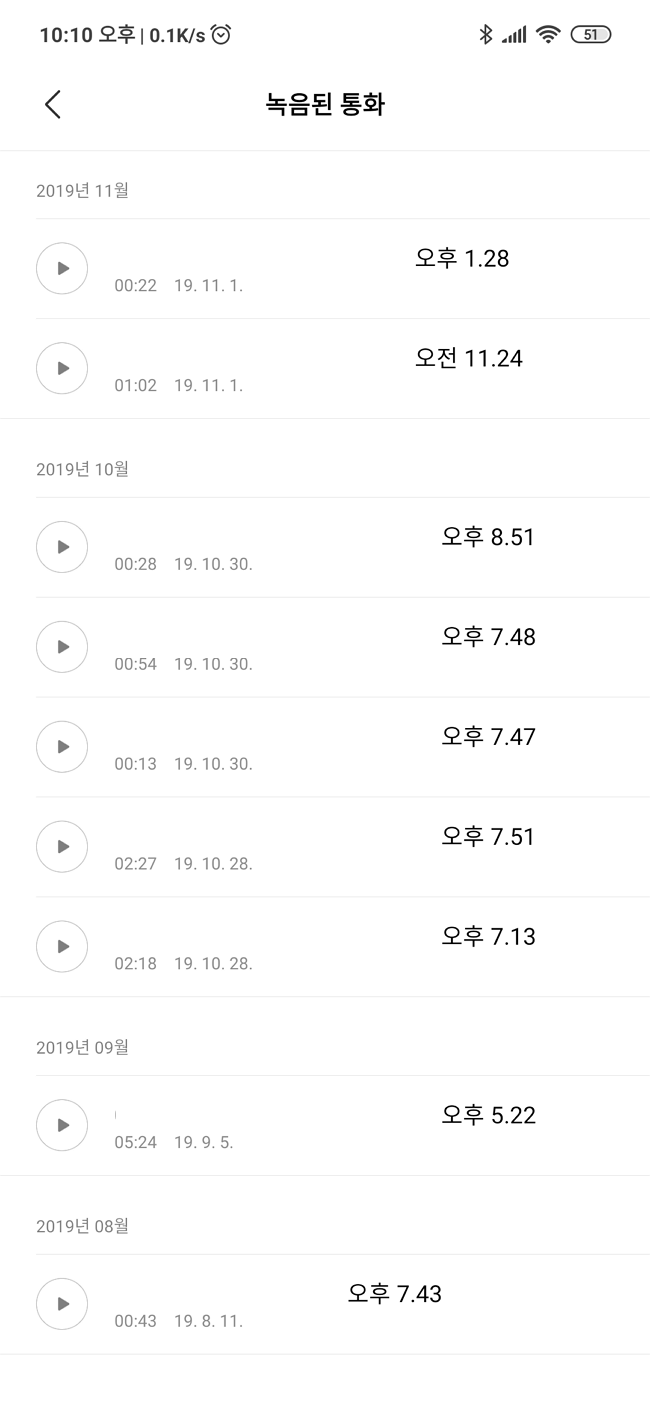Play the 00:43 recording from 오후 7.43
This screenshot has width=650, height=1408.
click(62, 1304)
